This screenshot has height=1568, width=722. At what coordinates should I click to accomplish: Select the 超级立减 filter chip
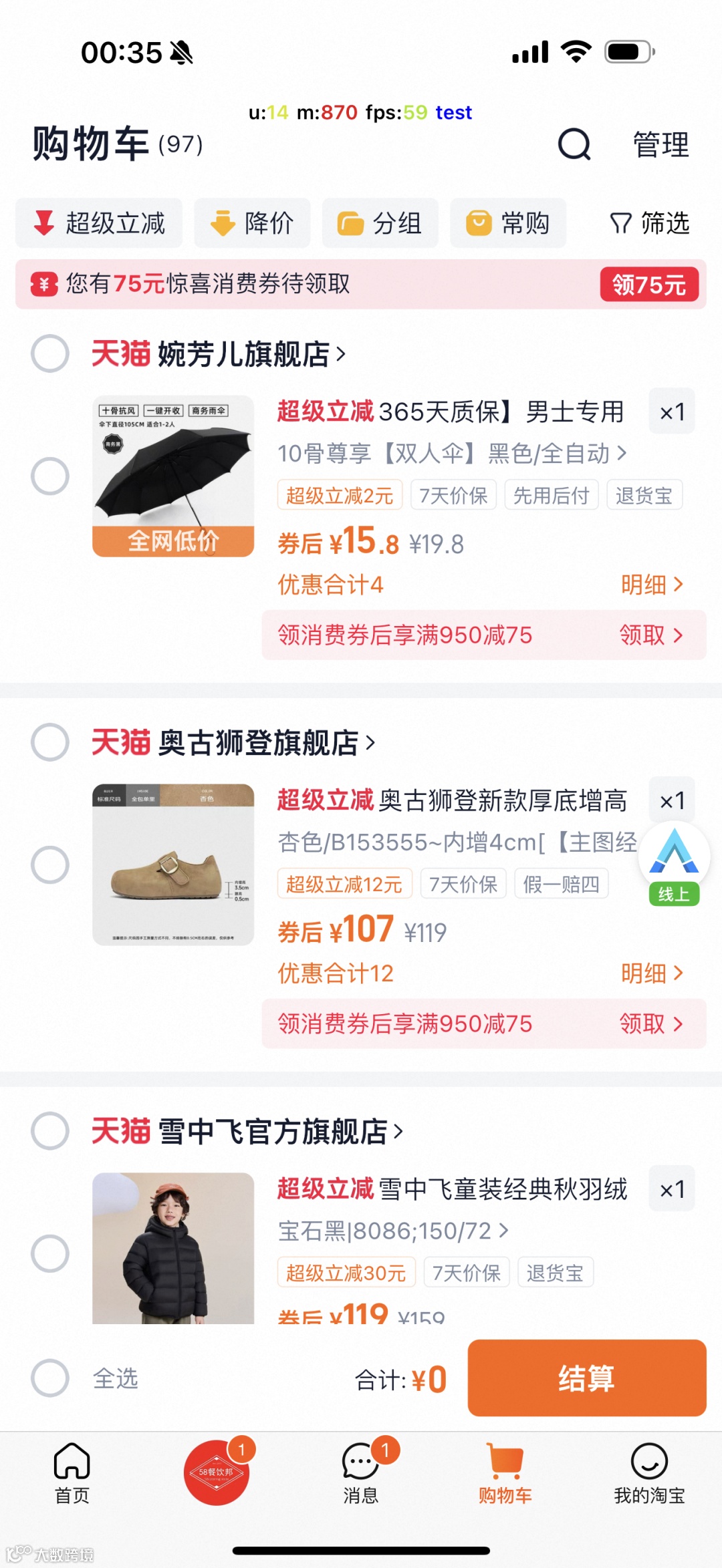(x=99, y=223)
